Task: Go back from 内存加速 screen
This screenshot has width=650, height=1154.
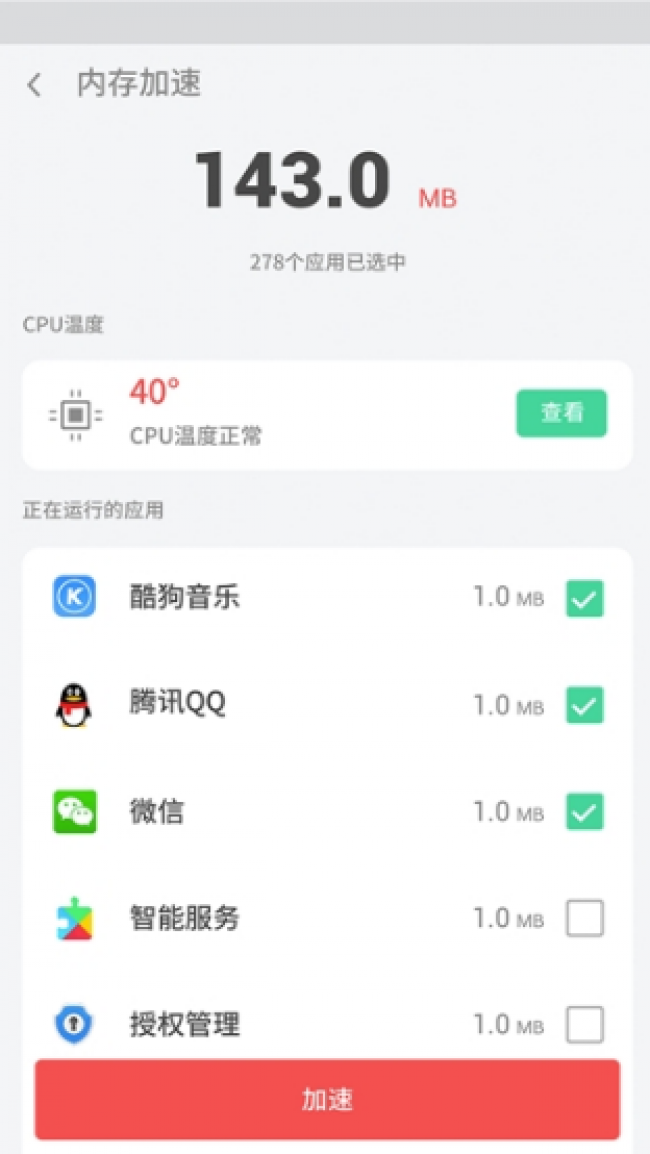Action: [34, 85]
